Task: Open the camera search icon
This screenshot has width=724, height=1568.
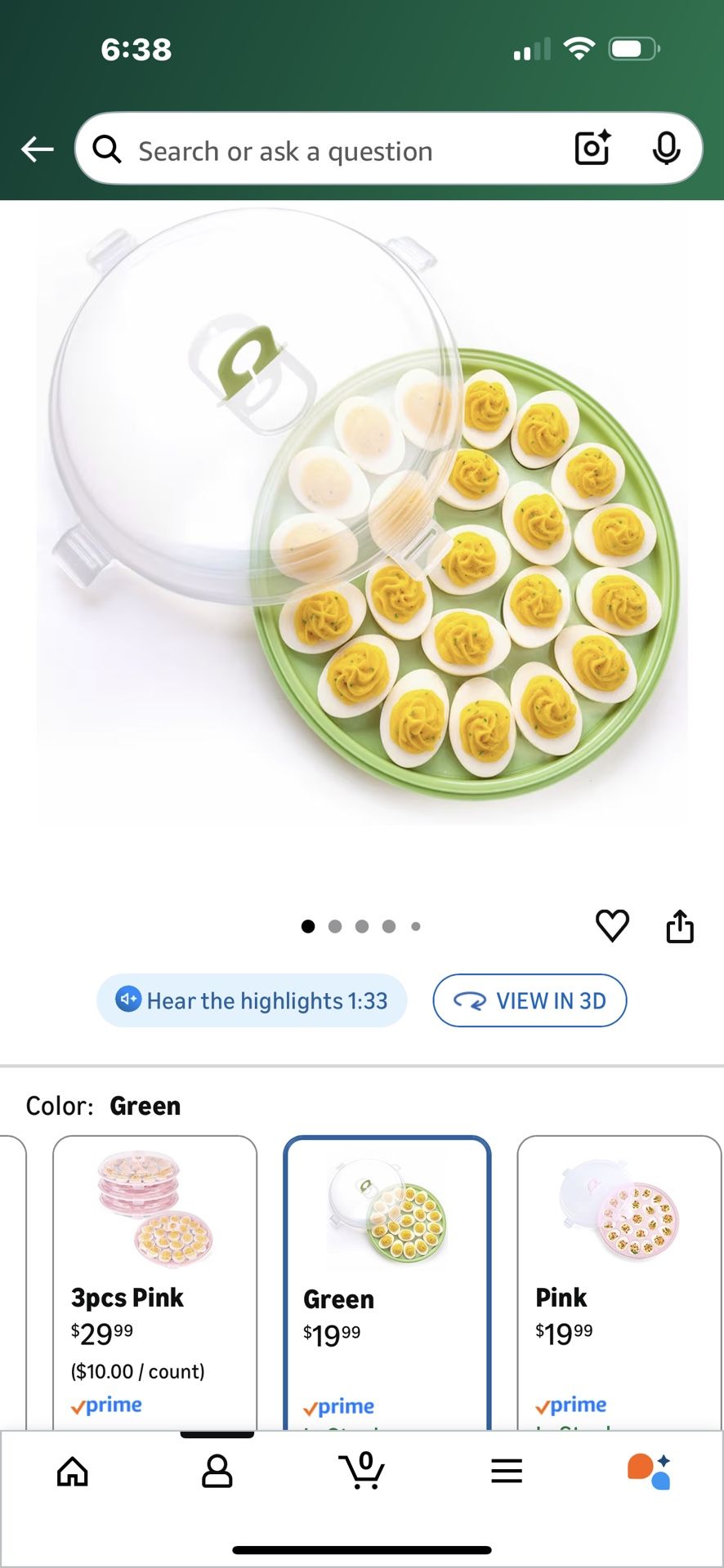Action: (591, 148)
